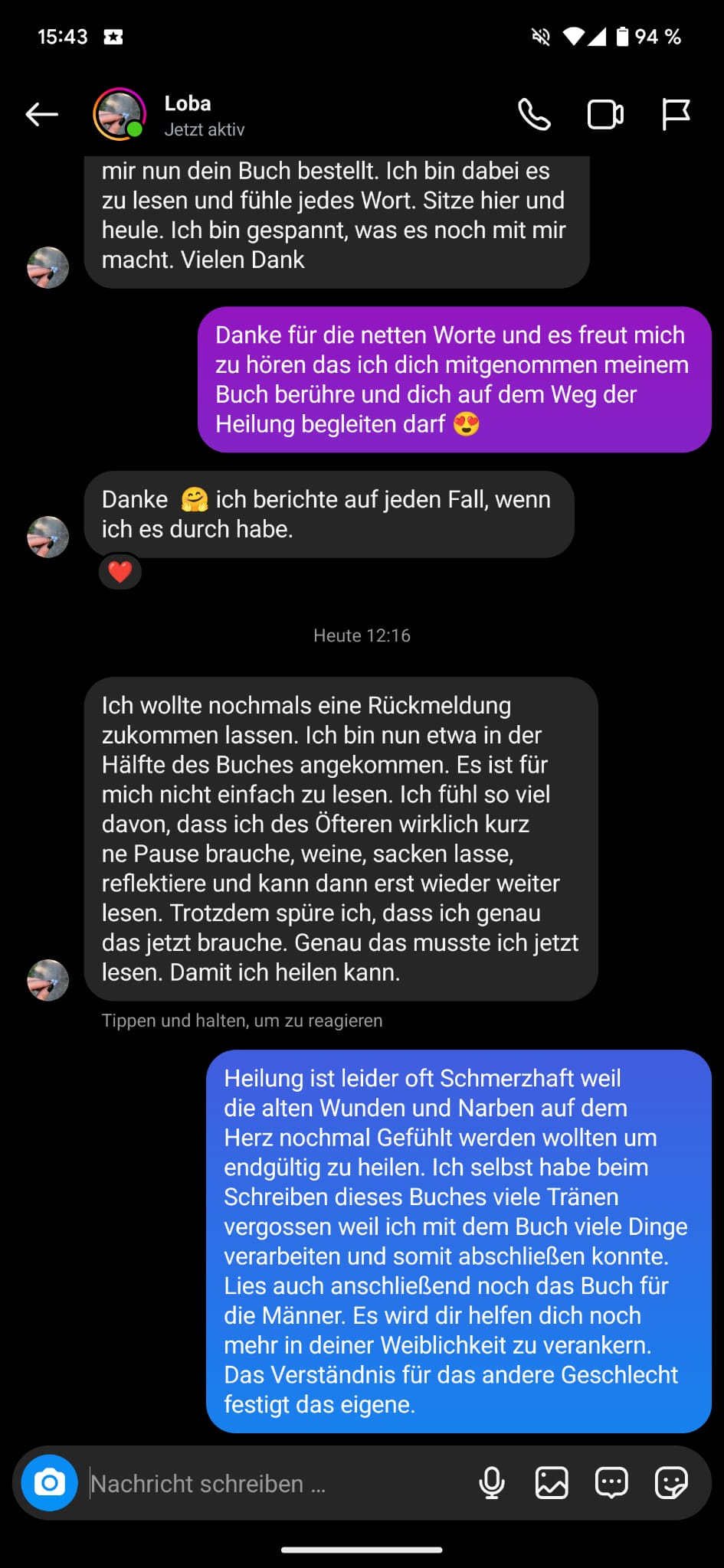Start a voice call with Loba
724x1568 pixels.
coord(534,115)
